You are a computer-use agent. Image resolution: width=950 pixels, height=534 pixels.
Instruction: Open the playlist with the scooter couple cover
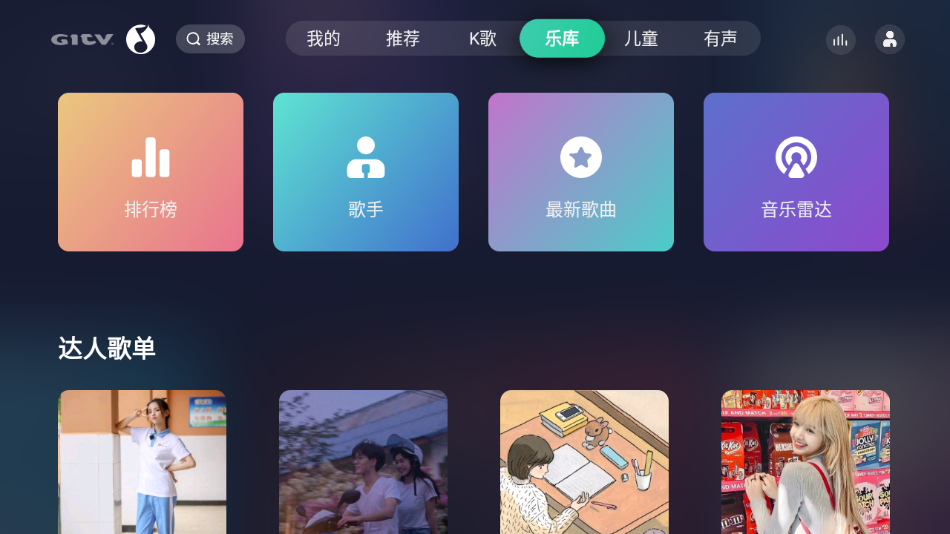[363, 462]
